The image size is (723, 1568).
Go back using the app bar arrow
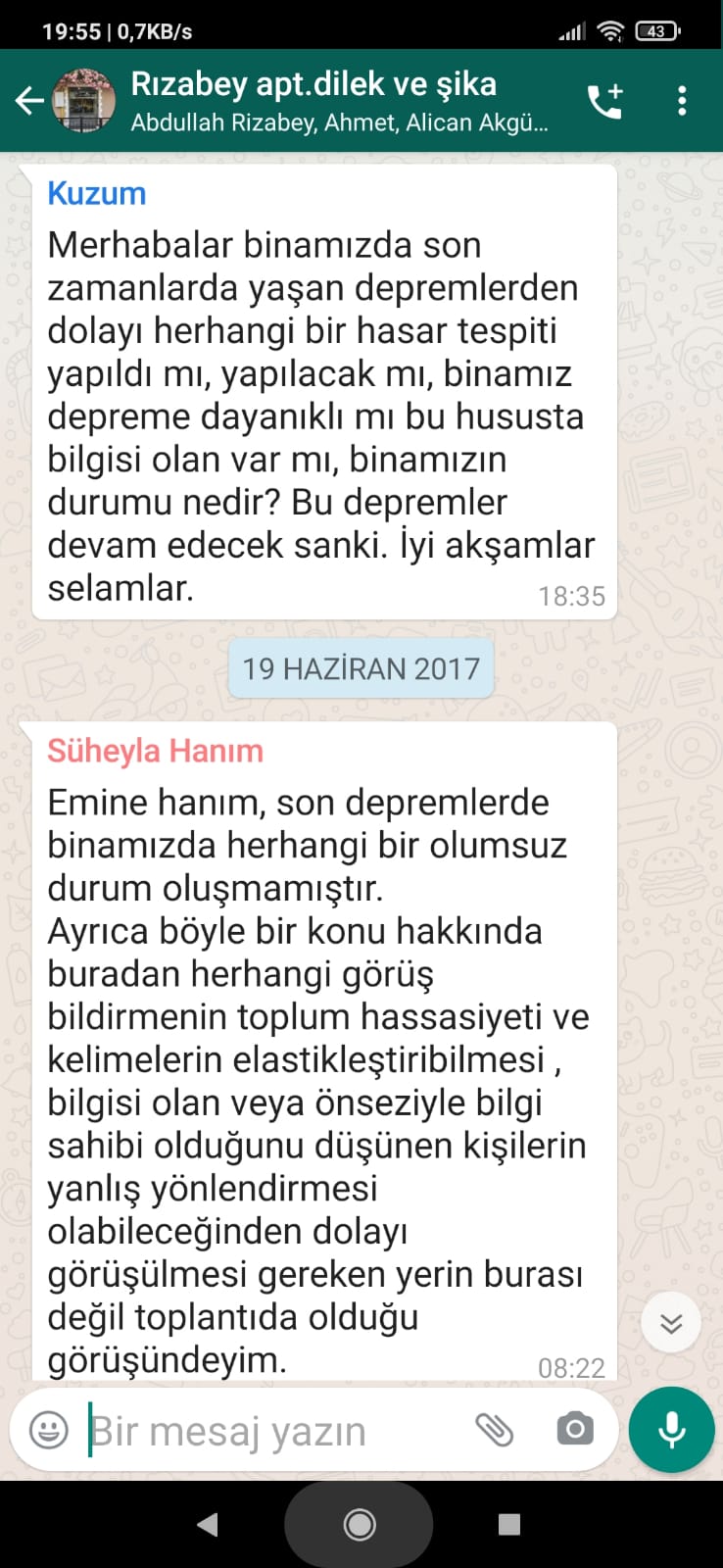click(x=29, y=100)
